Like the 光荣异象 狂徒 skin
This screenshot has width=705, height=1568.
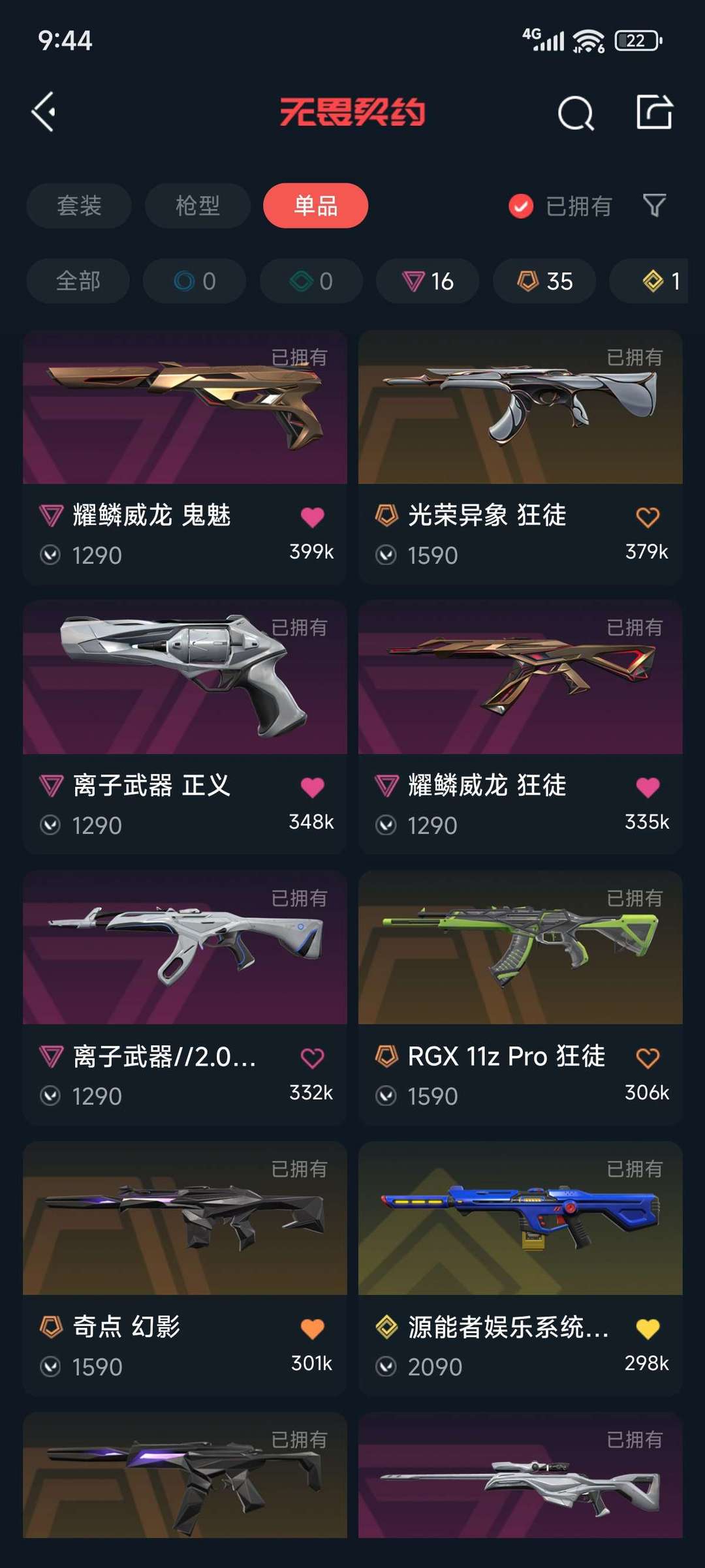(x=648, y=517)
